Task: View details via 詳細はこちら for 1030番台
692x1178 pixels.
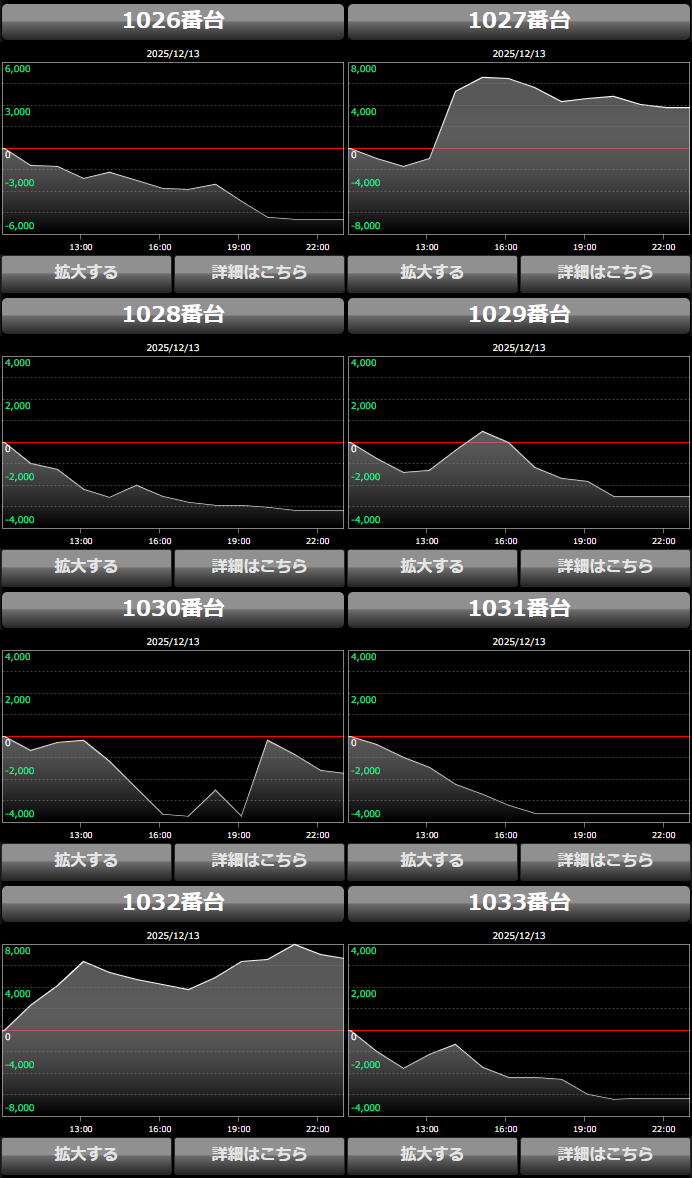Action: pyautogui.click(x=259, y=860)
